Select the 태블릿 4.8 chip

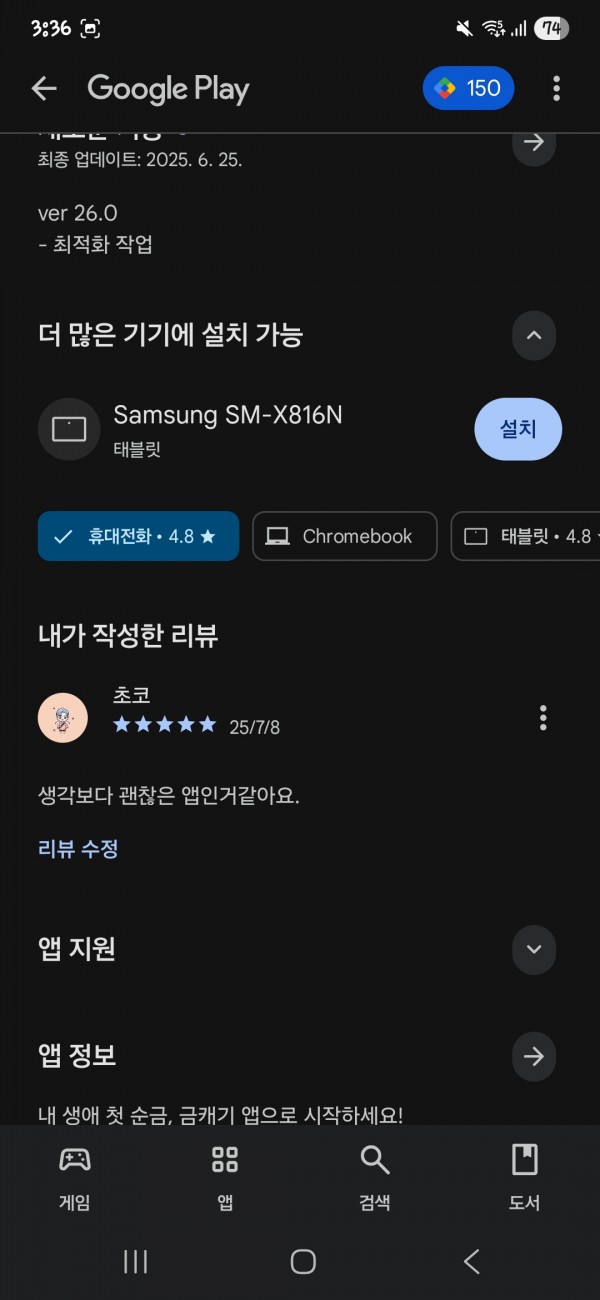pos(526,536)
